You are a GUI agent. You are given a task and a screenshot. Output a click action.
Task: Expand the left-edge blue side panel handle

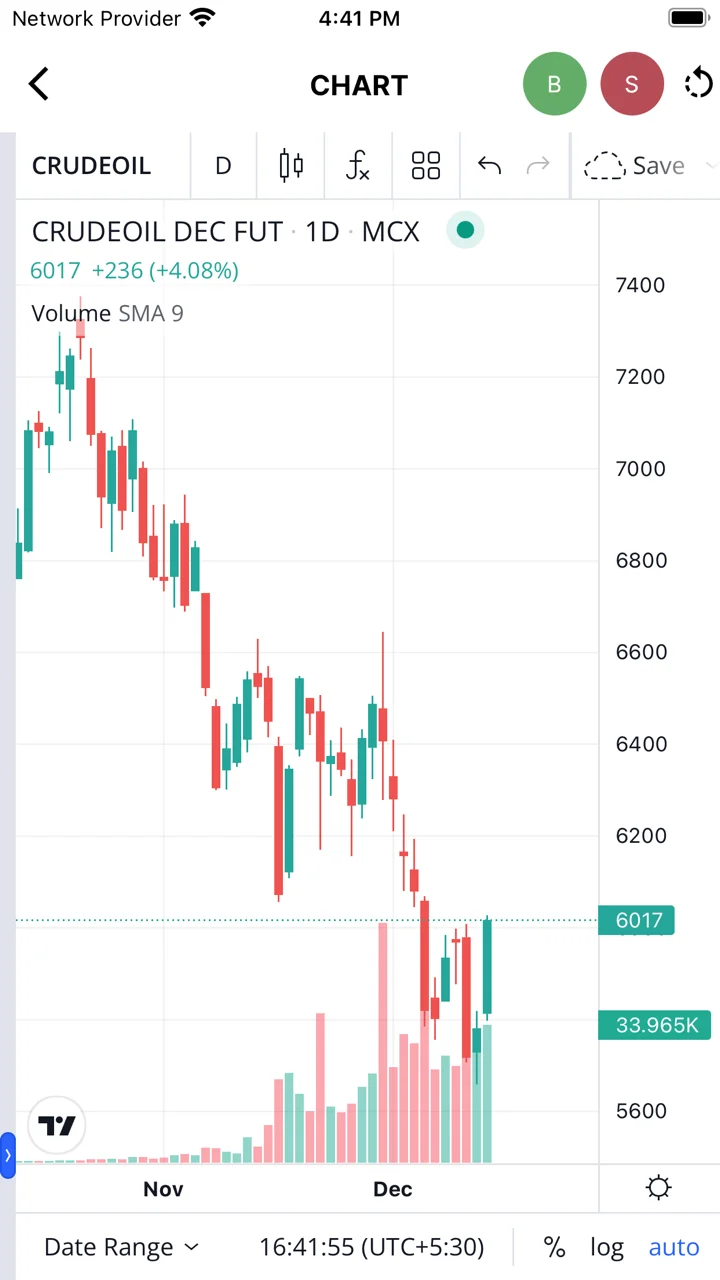[8, 1156]
